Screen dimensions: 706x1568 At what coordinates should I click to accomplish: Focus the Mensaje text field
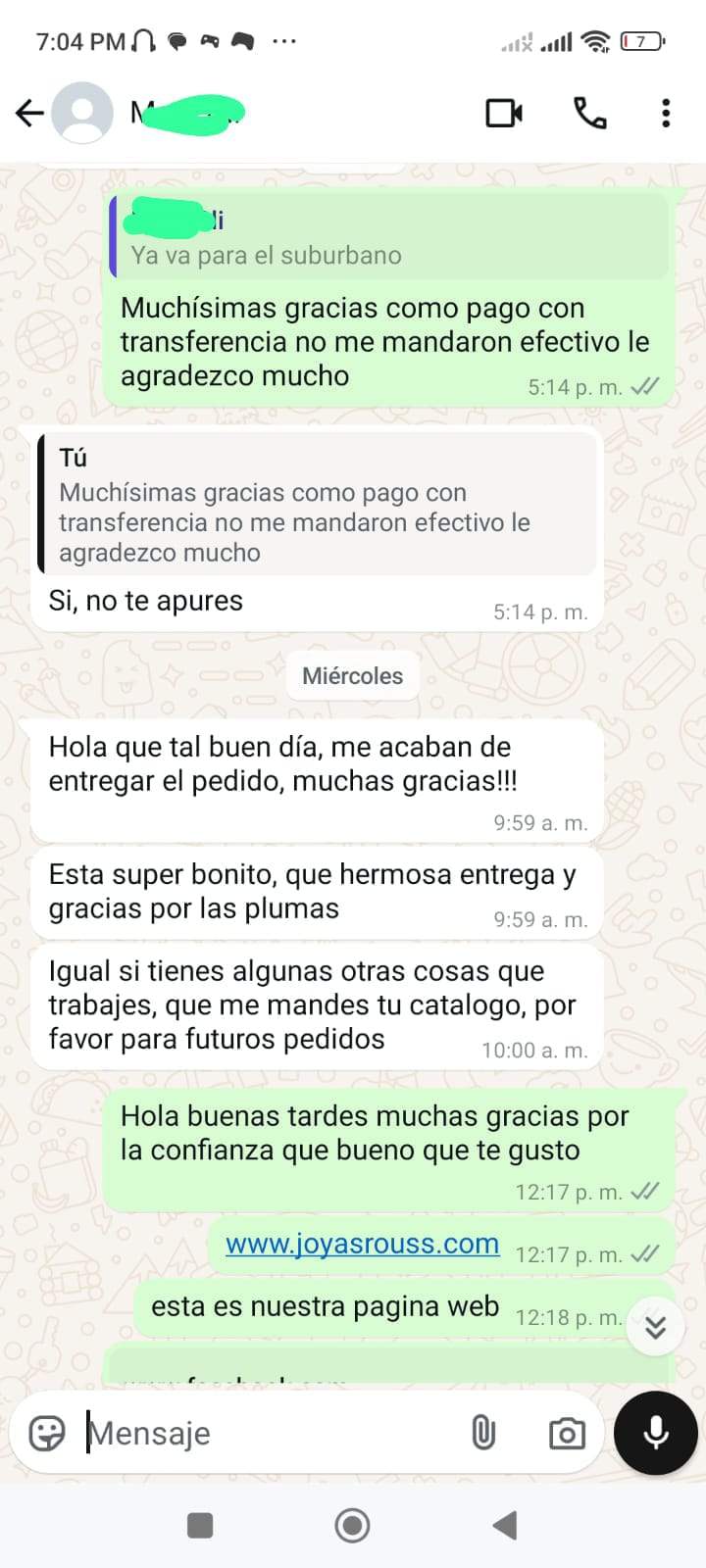pyautogui.click(x=265, y=1433)
